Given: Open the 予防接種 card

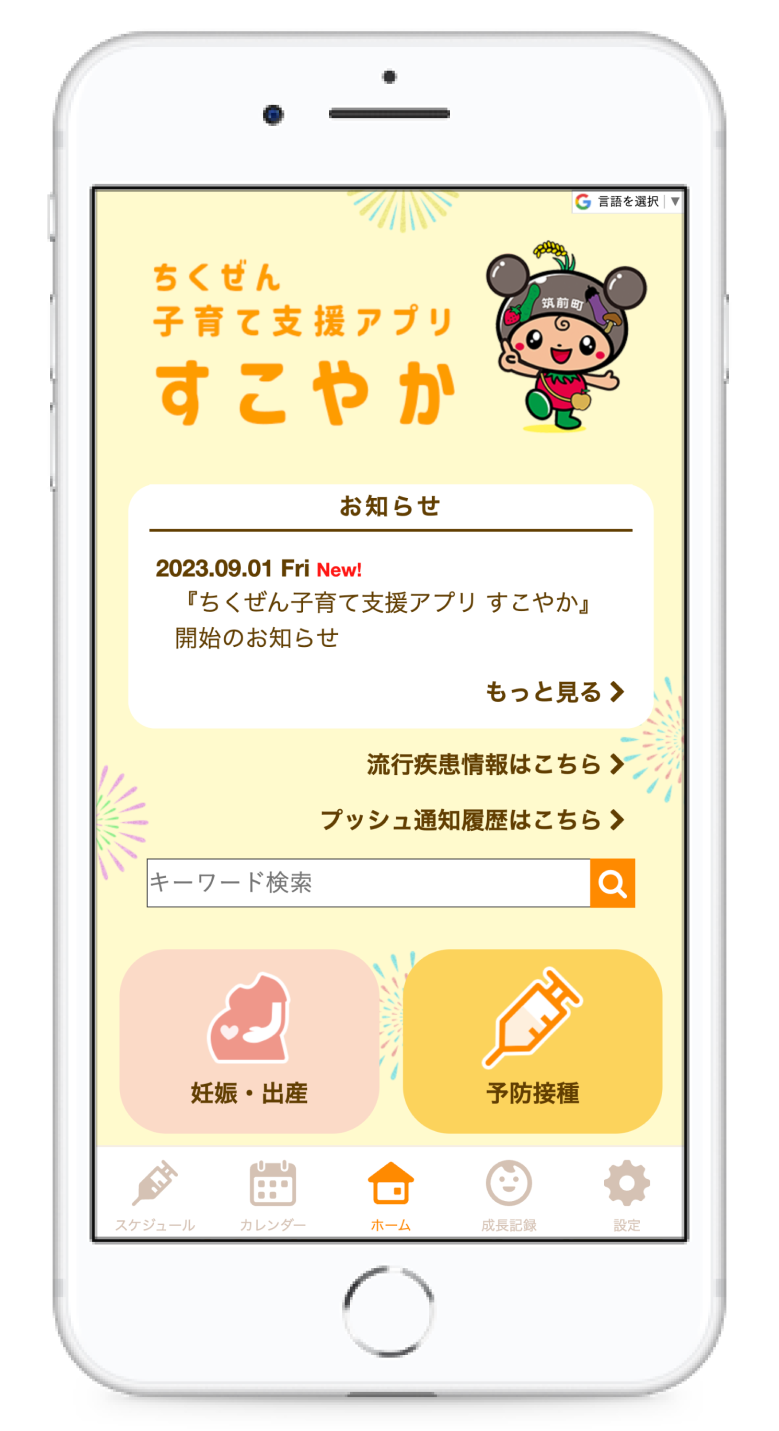Looking at the screenshot, I should pos(532,1041).
